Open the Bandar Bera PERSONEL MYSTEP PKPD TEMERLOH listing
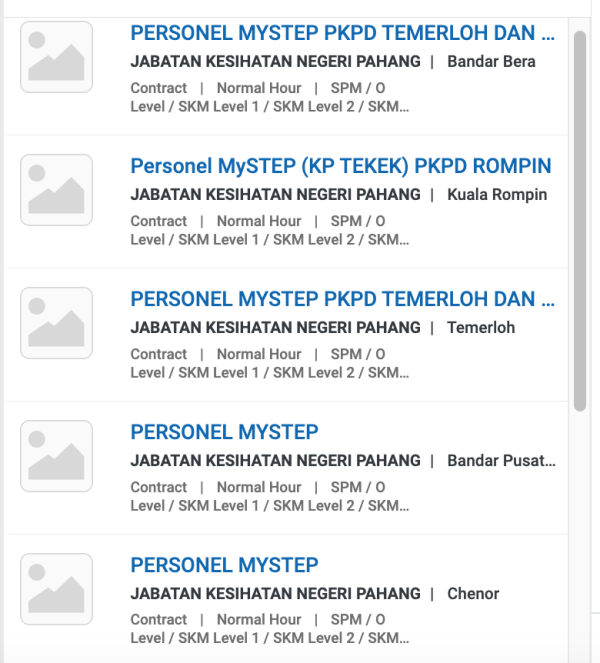Image resolution: width=600 pixels, height=663 pixels. (x=342, y=33)
